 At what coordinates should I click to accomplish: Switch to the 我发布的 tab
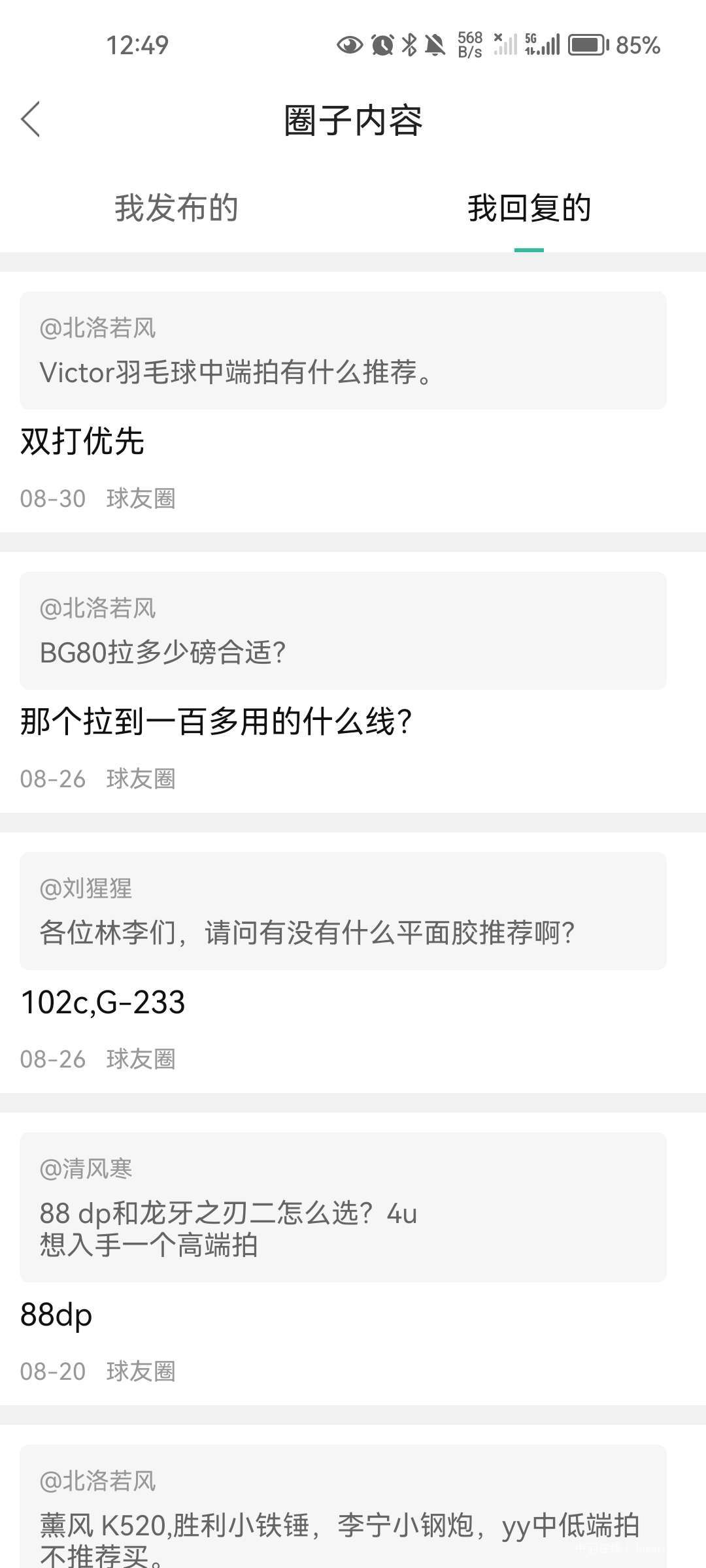click(x=176, y=208)
